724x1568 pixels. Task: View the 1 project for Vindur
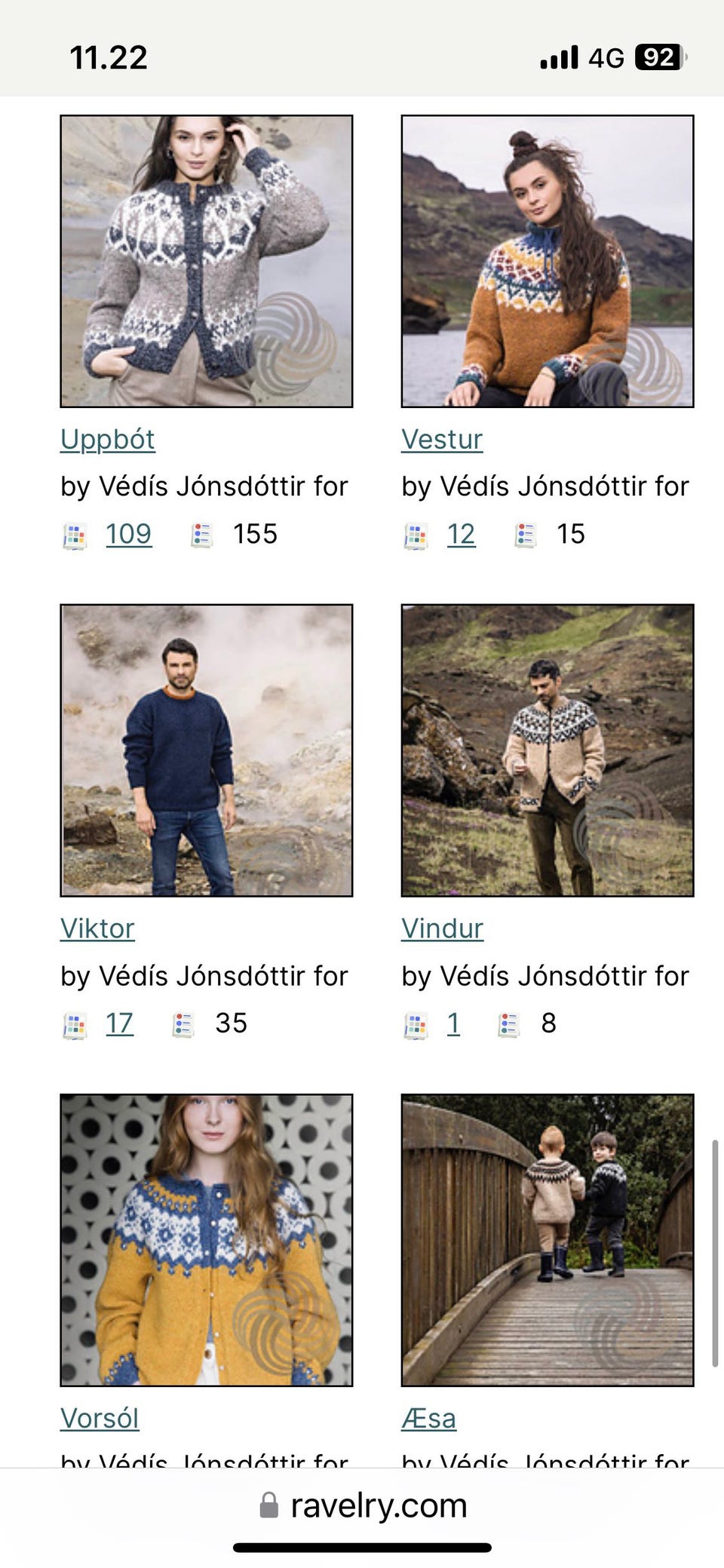(x=453, y=1023)
